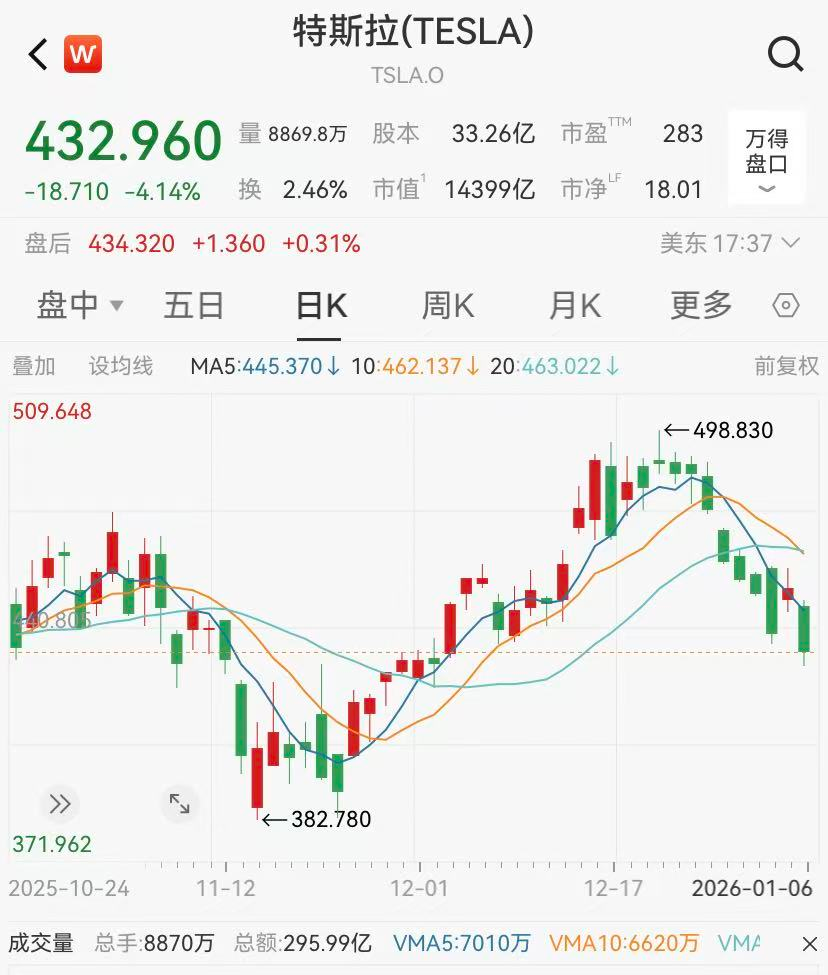Enlarge chart using the fullscreen resize icon
This screenshot has width=828, height=975.
(x=180, y=803)
